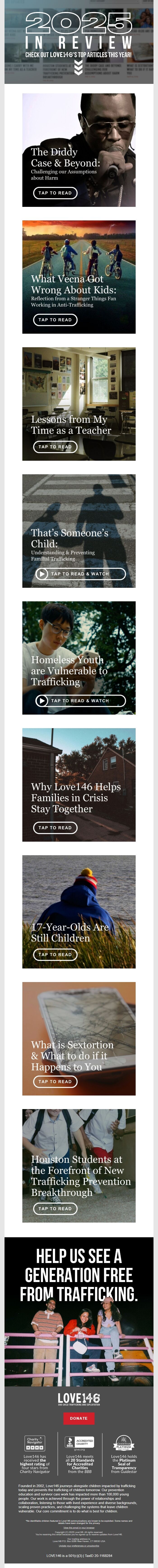Read the Houston Students breakthrough article

click(55, 1208)
